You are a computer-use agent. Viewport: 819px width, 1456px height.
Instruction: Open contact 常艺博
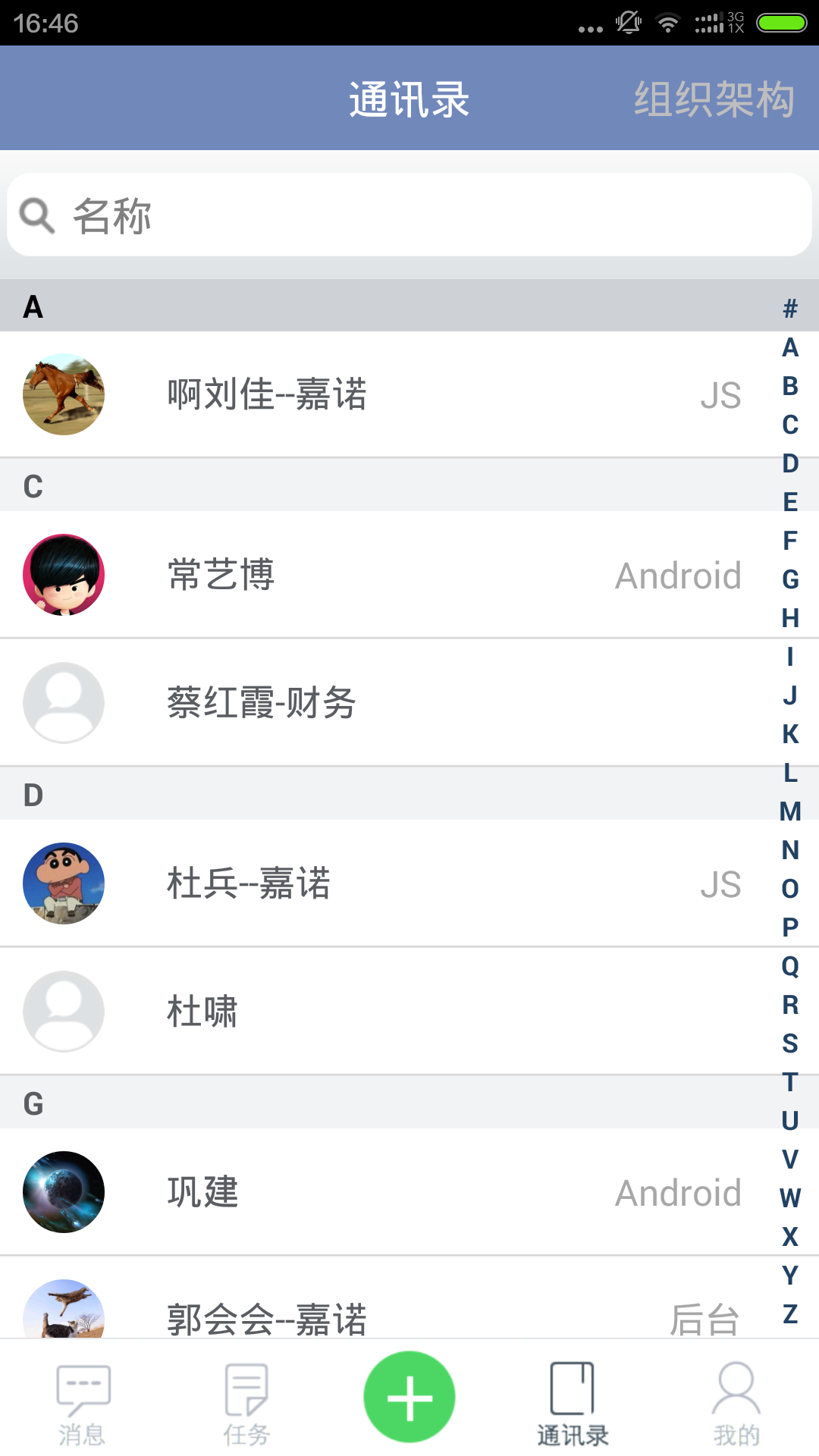(x=379, y=575)
